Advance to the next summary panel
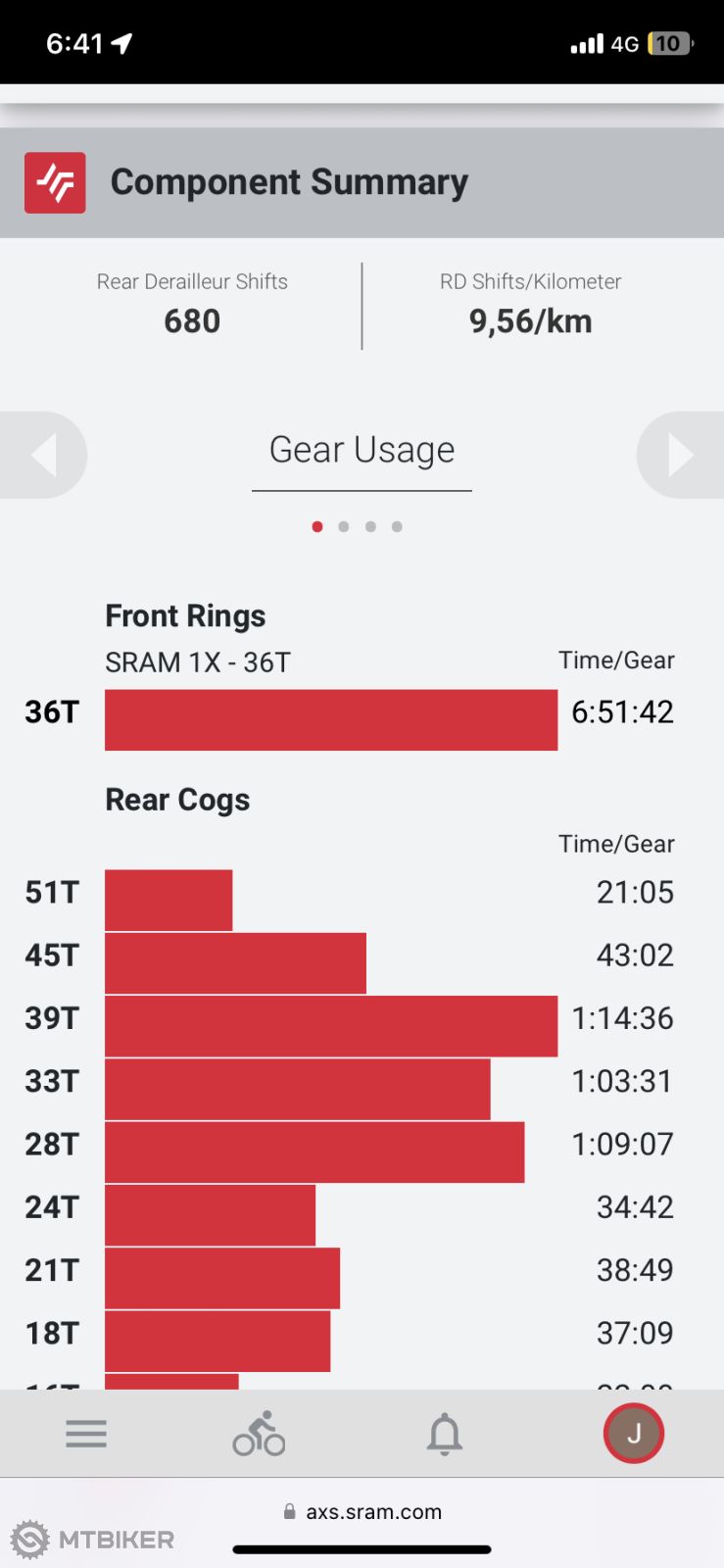This screenshot has width=724, height=1568. [681, 456]
